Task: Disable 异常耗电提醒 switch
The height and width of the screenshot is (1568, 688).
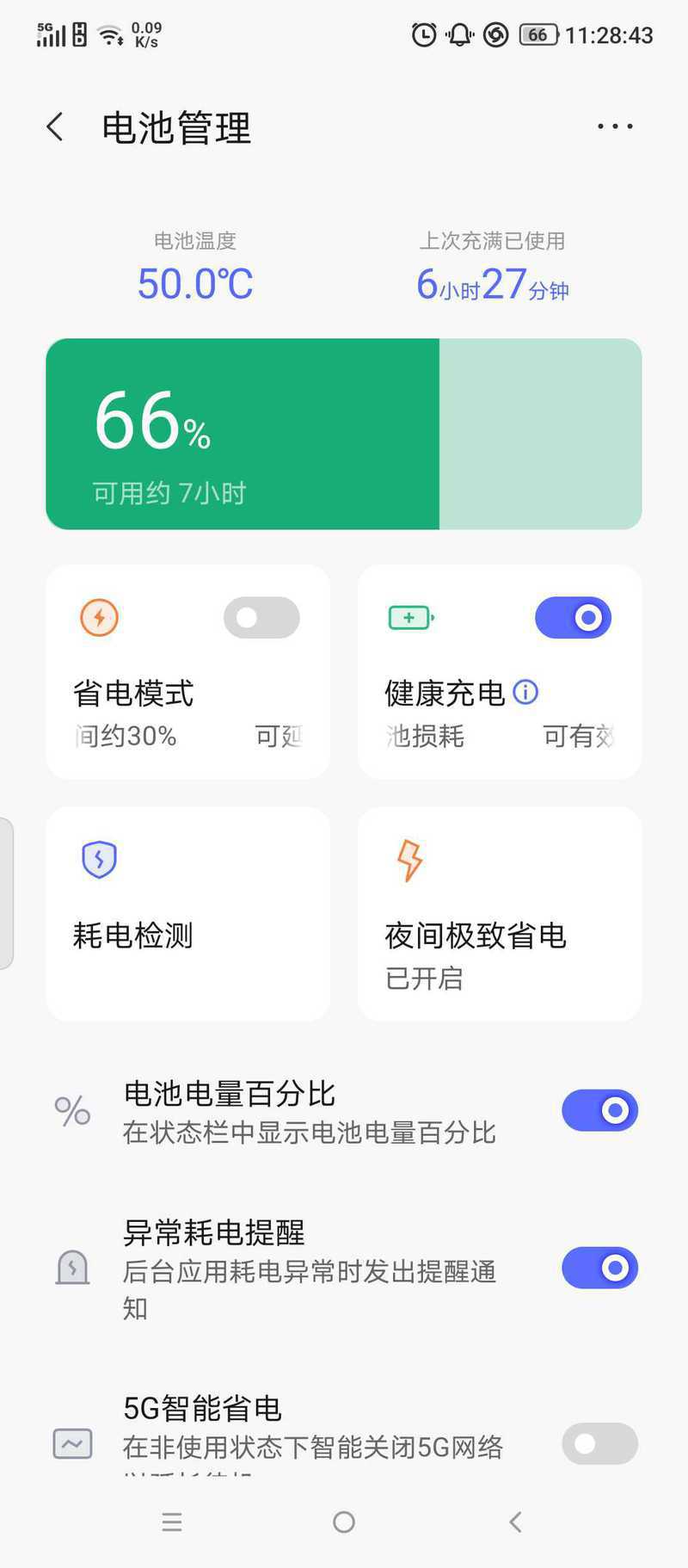Action: [600, 1268]
